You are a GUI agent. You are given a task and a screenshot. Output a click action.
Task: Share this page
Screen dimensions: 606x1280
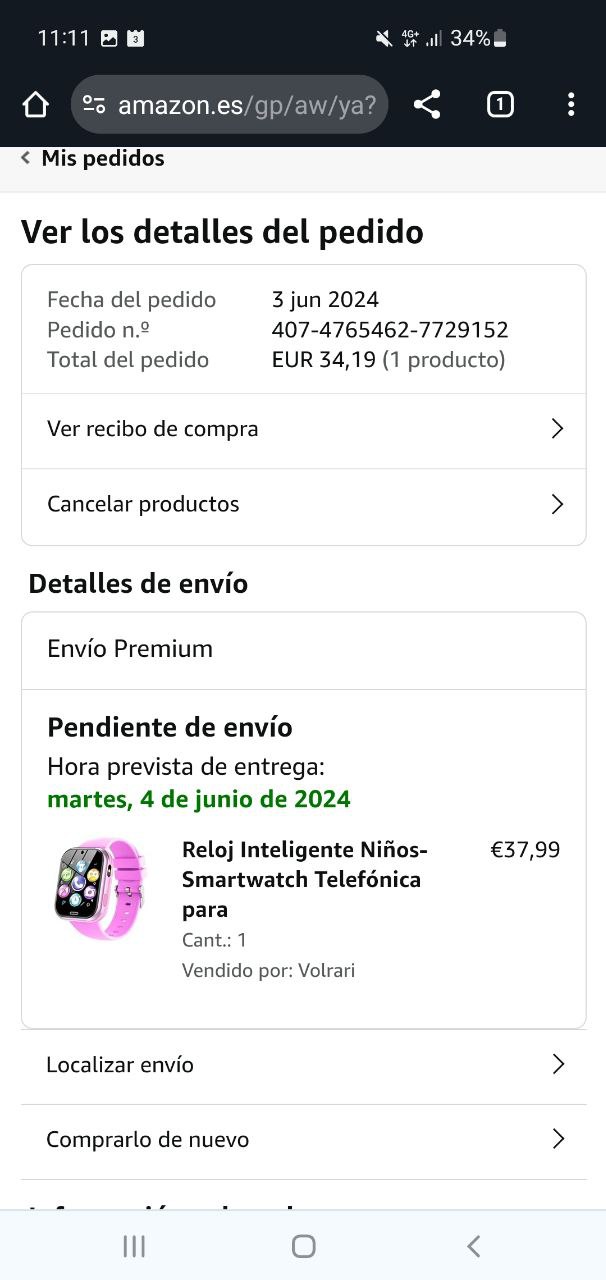(x=427, y=105)
